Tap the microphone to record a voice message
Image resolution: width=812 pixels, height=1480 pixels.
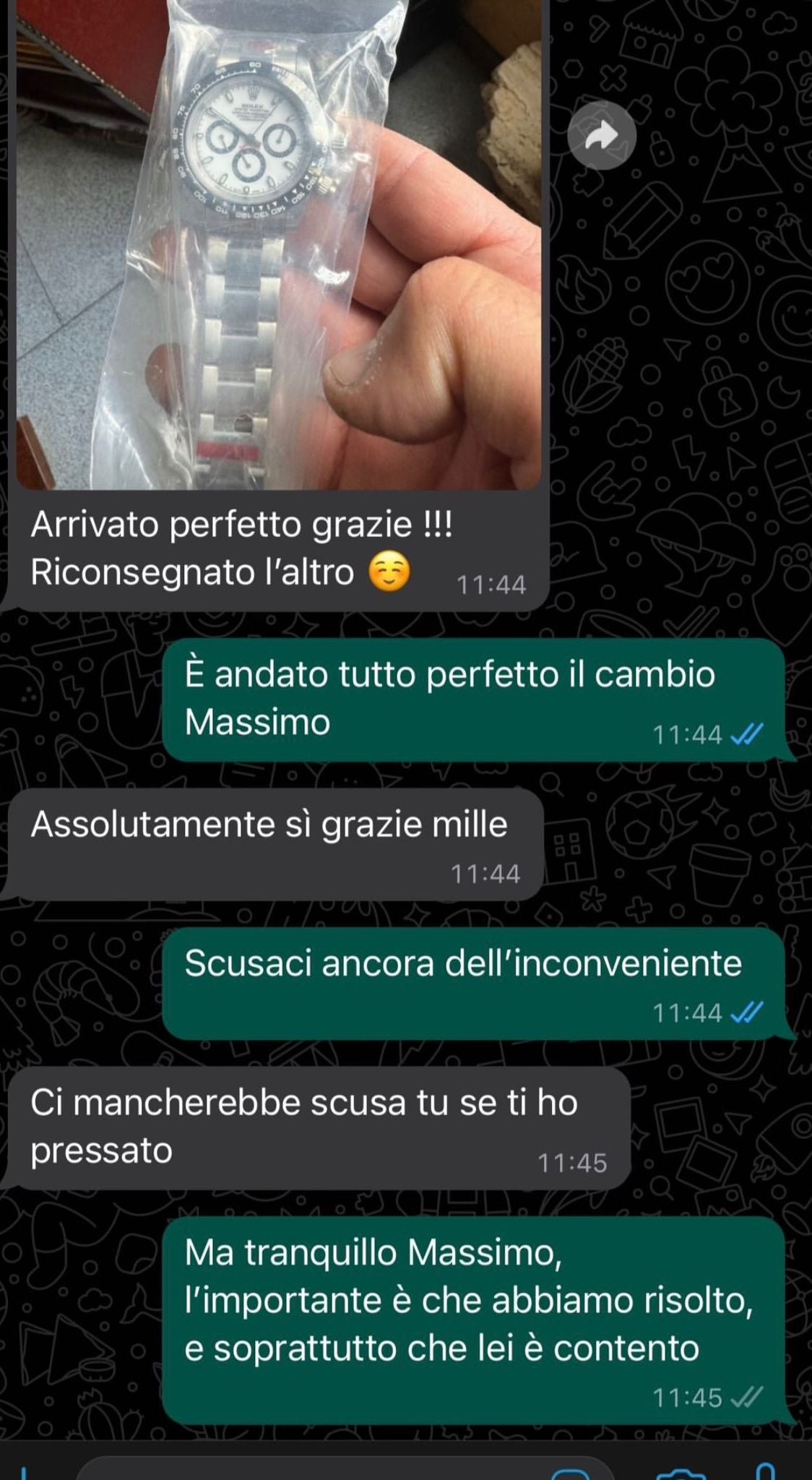point(766,1473)
